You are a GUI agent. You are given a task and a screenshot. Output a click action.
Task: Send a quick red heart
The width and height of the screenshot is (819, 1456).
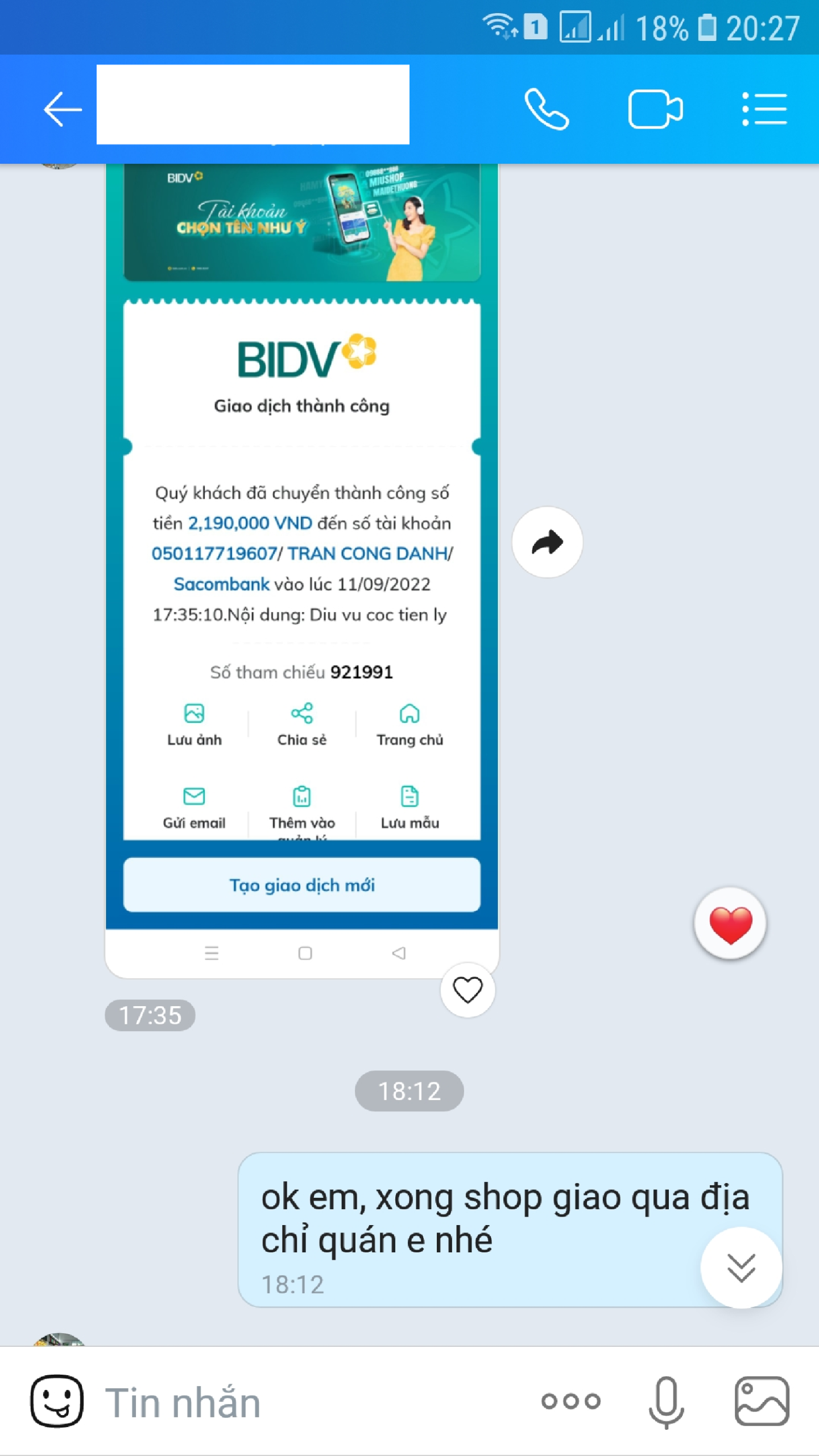click(730, 924)
